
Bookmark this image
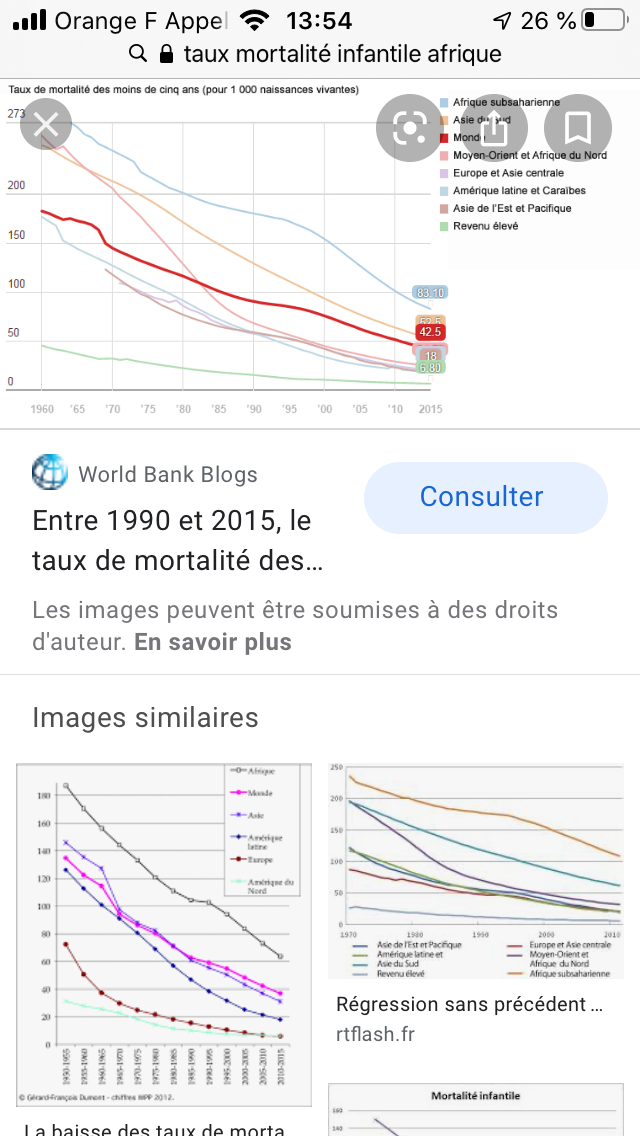click(578, 128)
